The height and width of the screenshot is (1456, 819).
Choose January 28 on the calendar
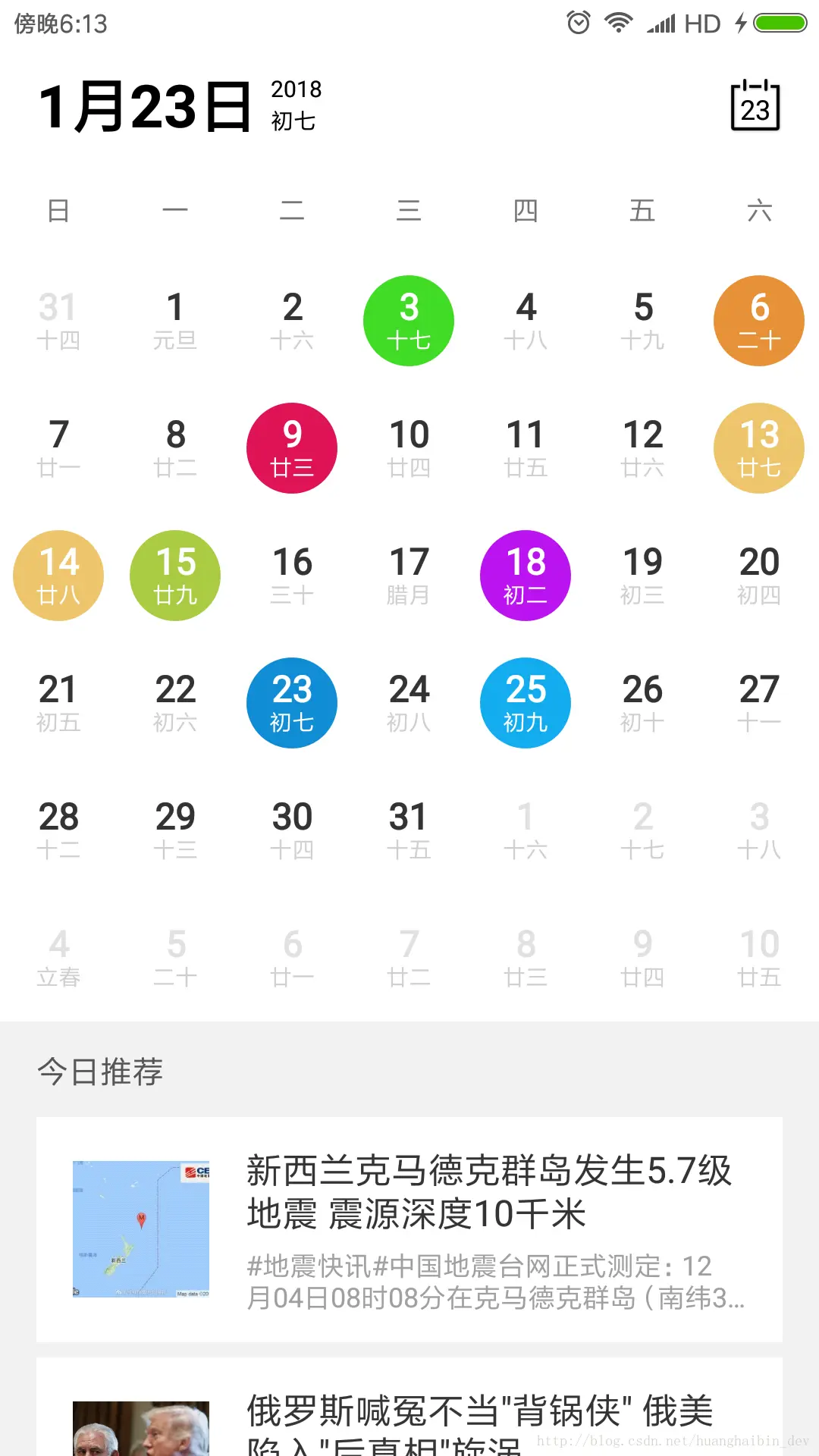[58, 830]
